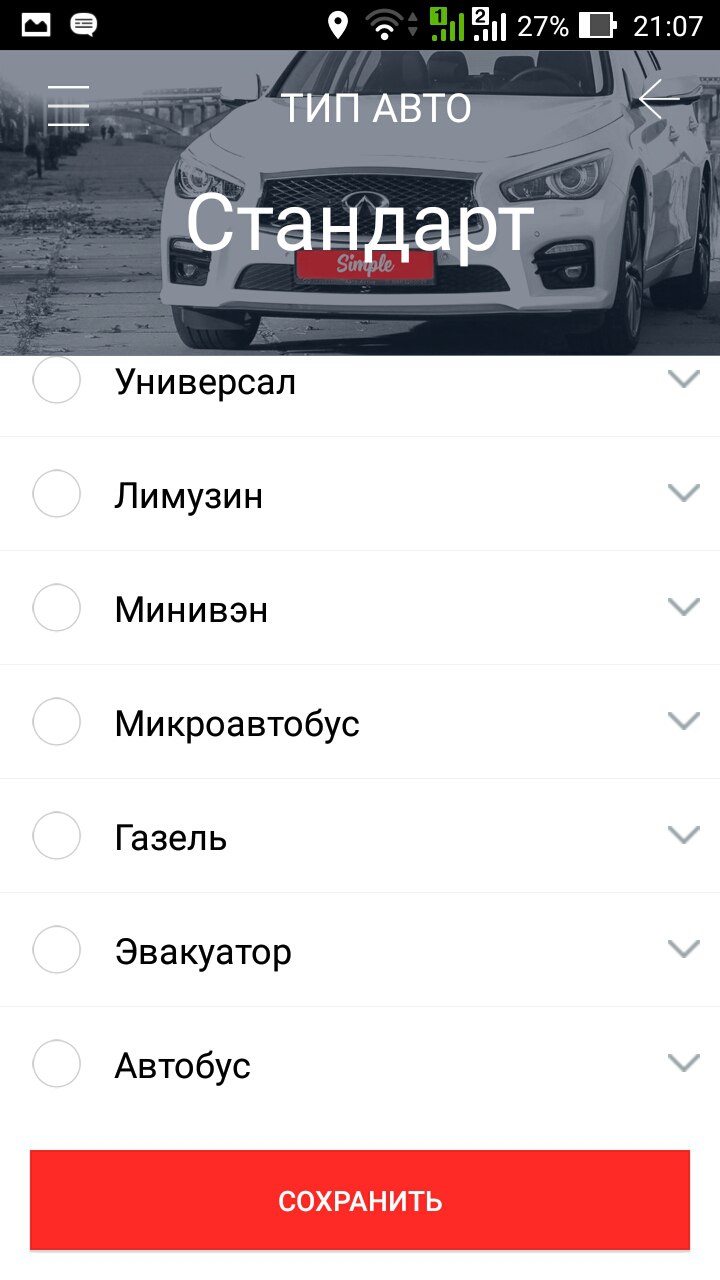Expand the Минивэн chevron

[x=683, y=607]
